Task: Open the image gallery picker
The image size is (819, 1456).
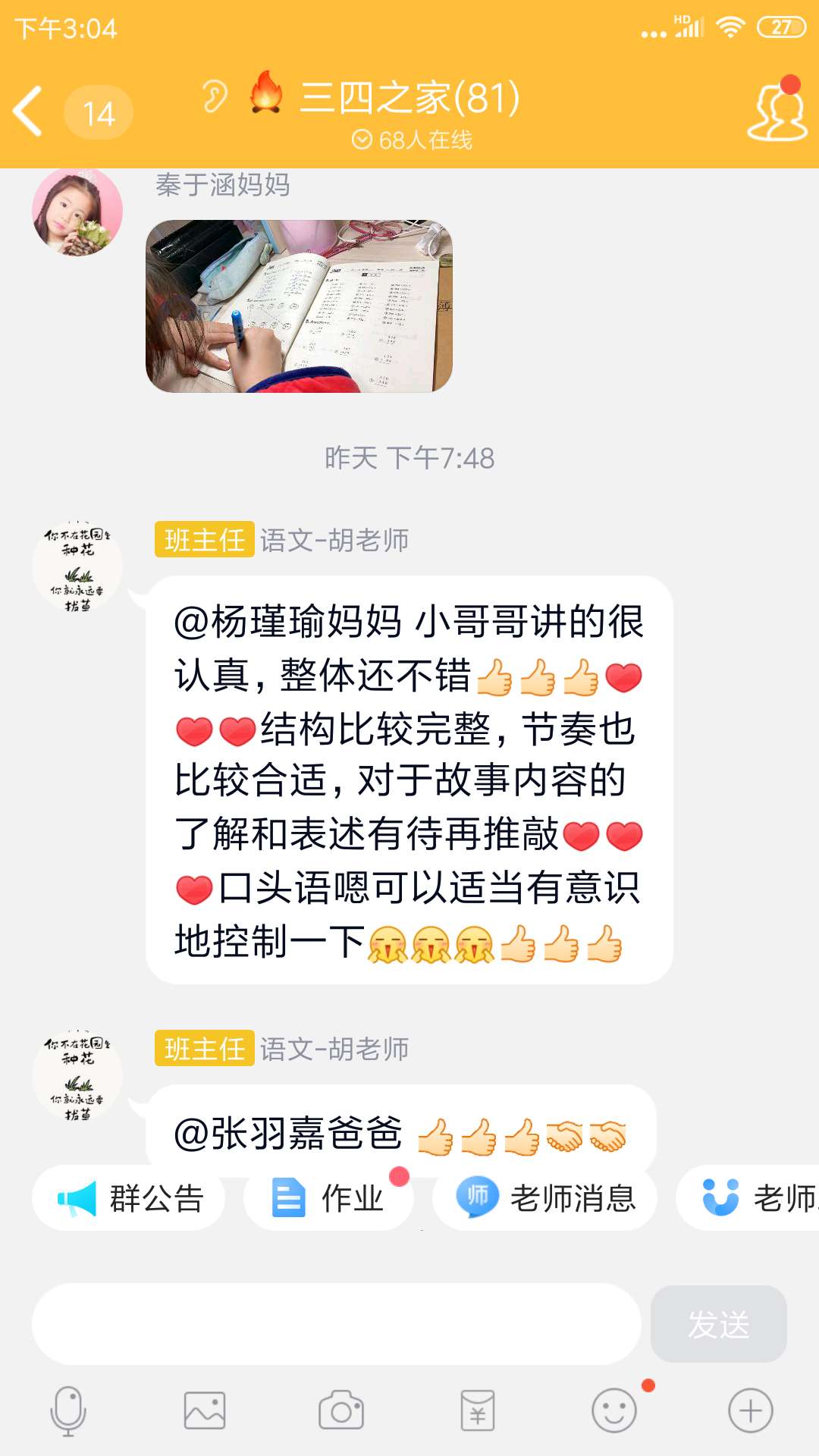Action: tap(205, 1410)
